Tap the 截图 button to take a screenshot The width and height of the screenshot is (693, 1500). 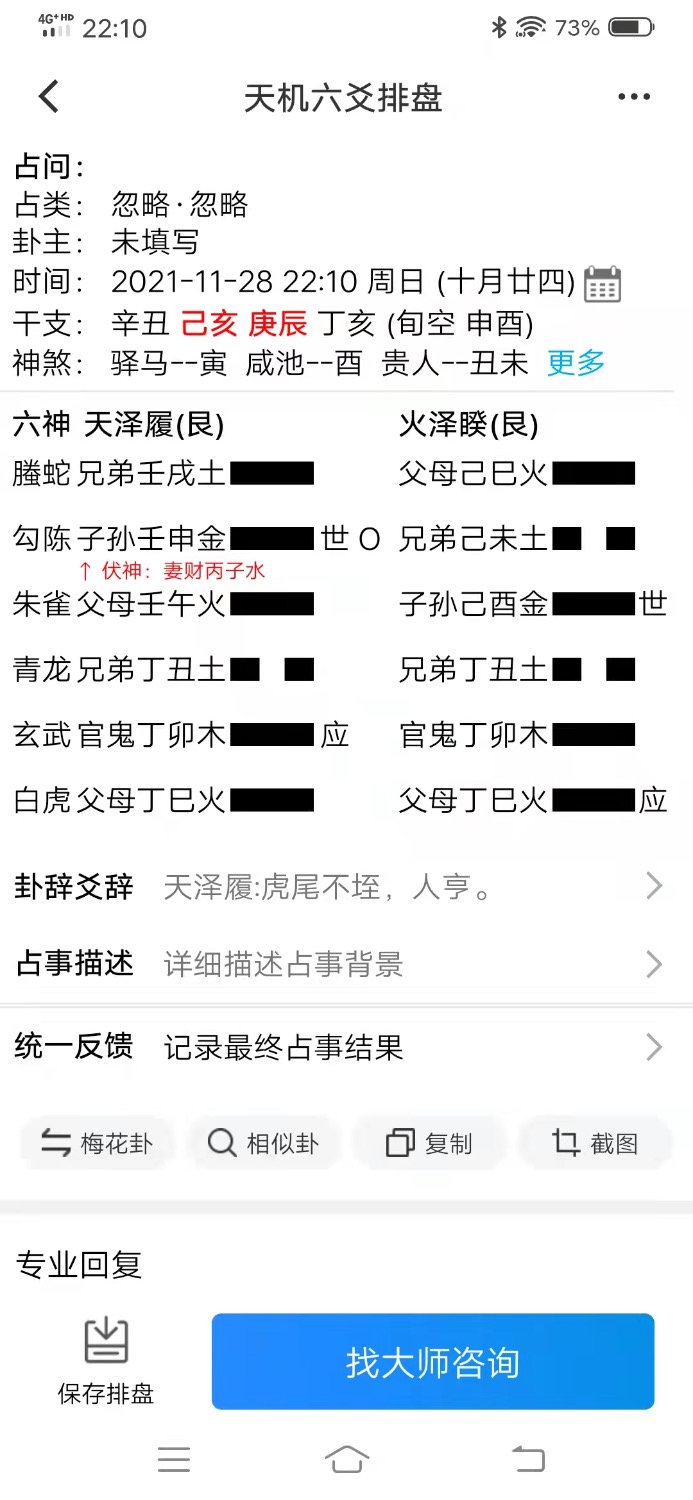coord(596,1143)
